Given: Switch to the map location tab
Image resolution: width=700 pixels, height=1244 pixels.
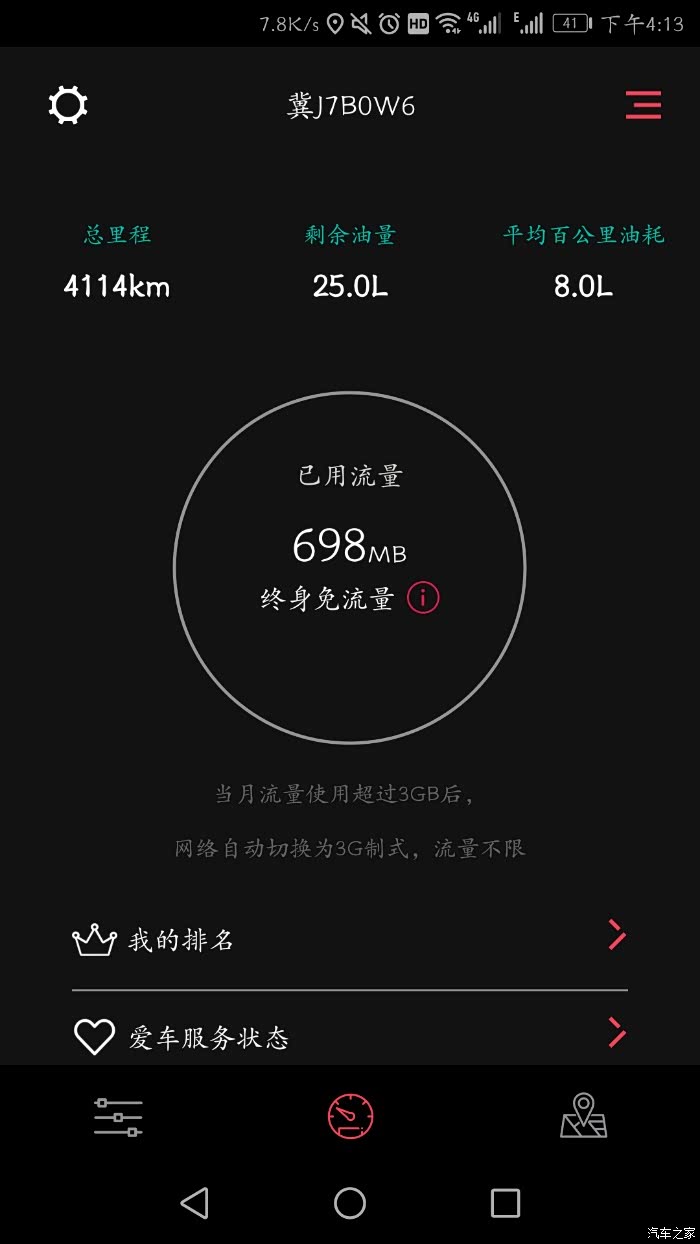Looking at the screenshot, I should [584, 1116].
